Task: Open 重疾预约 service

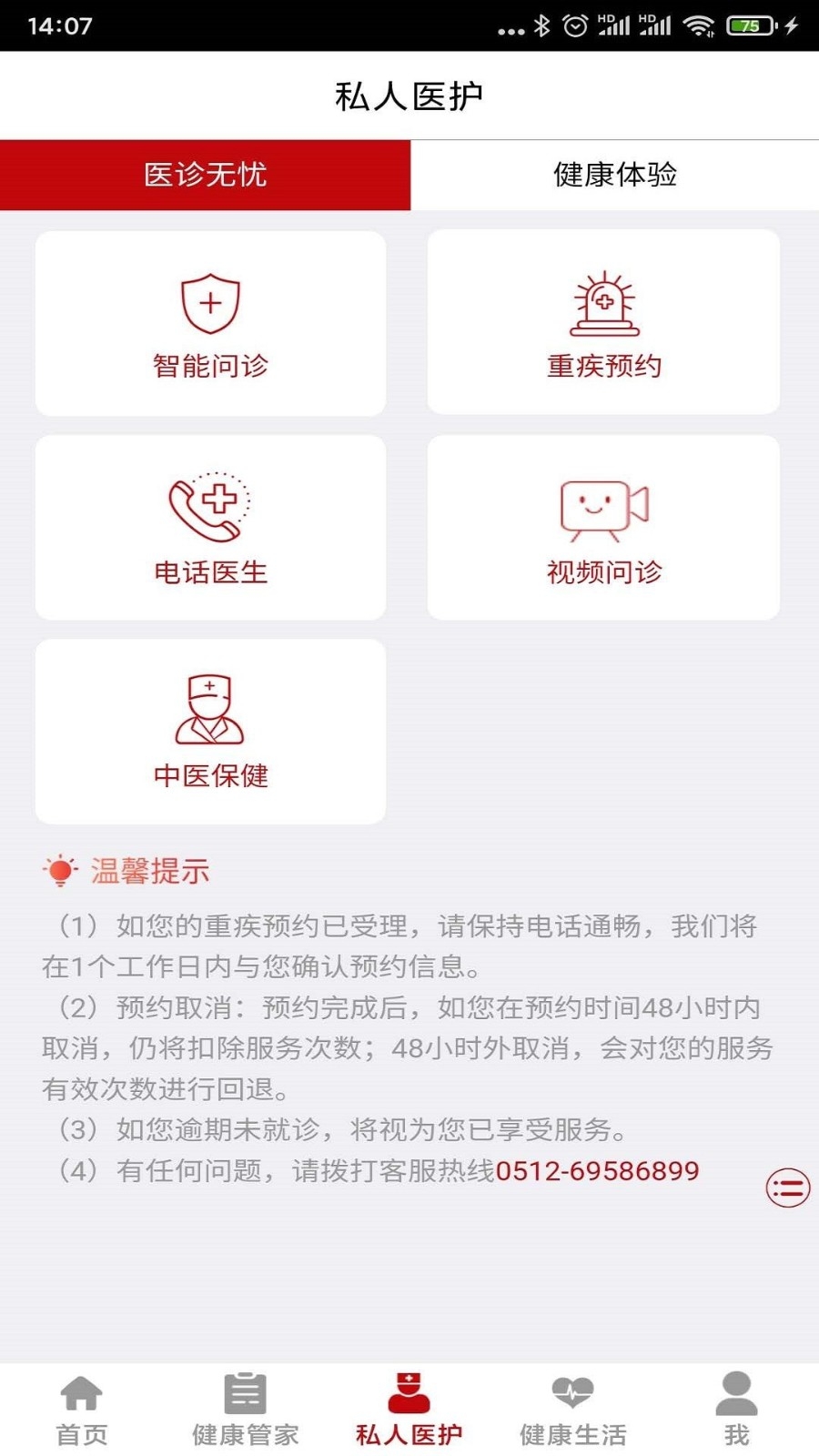Action: (x=603, y=323)
